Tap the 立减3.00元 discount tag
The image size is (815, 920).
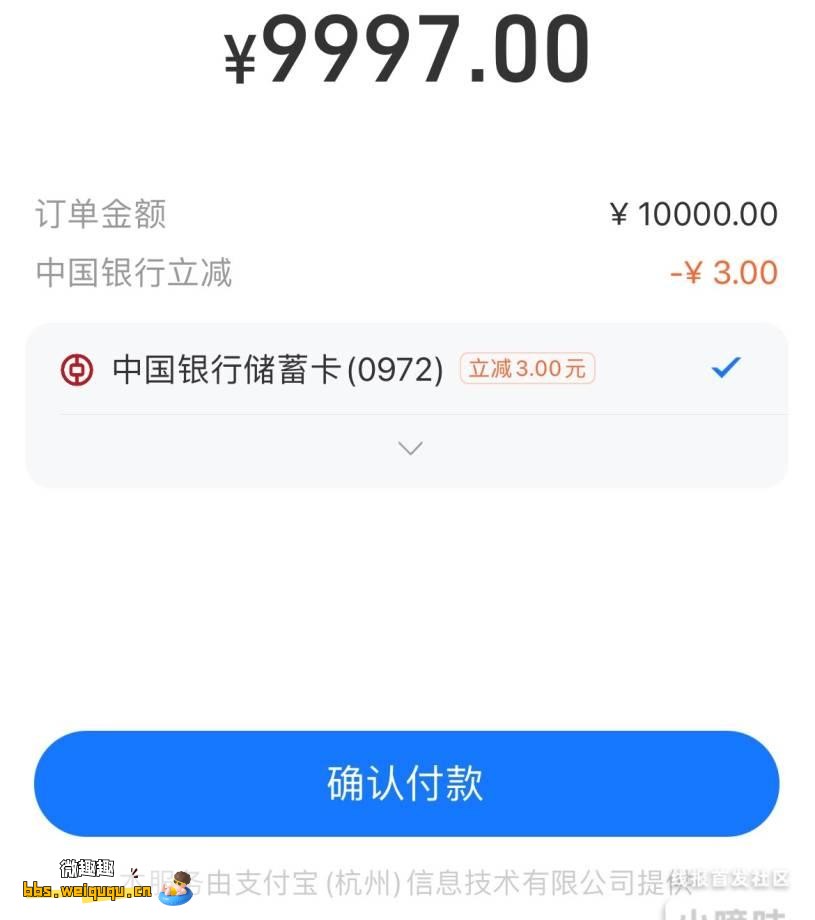[x=527, y=368]
